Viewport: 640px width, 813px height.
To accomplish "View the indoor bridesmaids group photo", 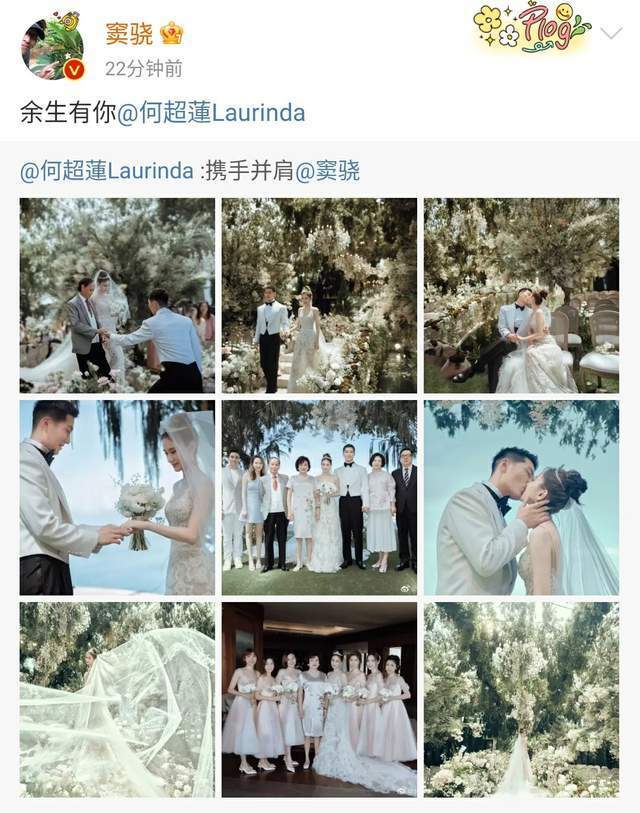I will click(319, 699).
